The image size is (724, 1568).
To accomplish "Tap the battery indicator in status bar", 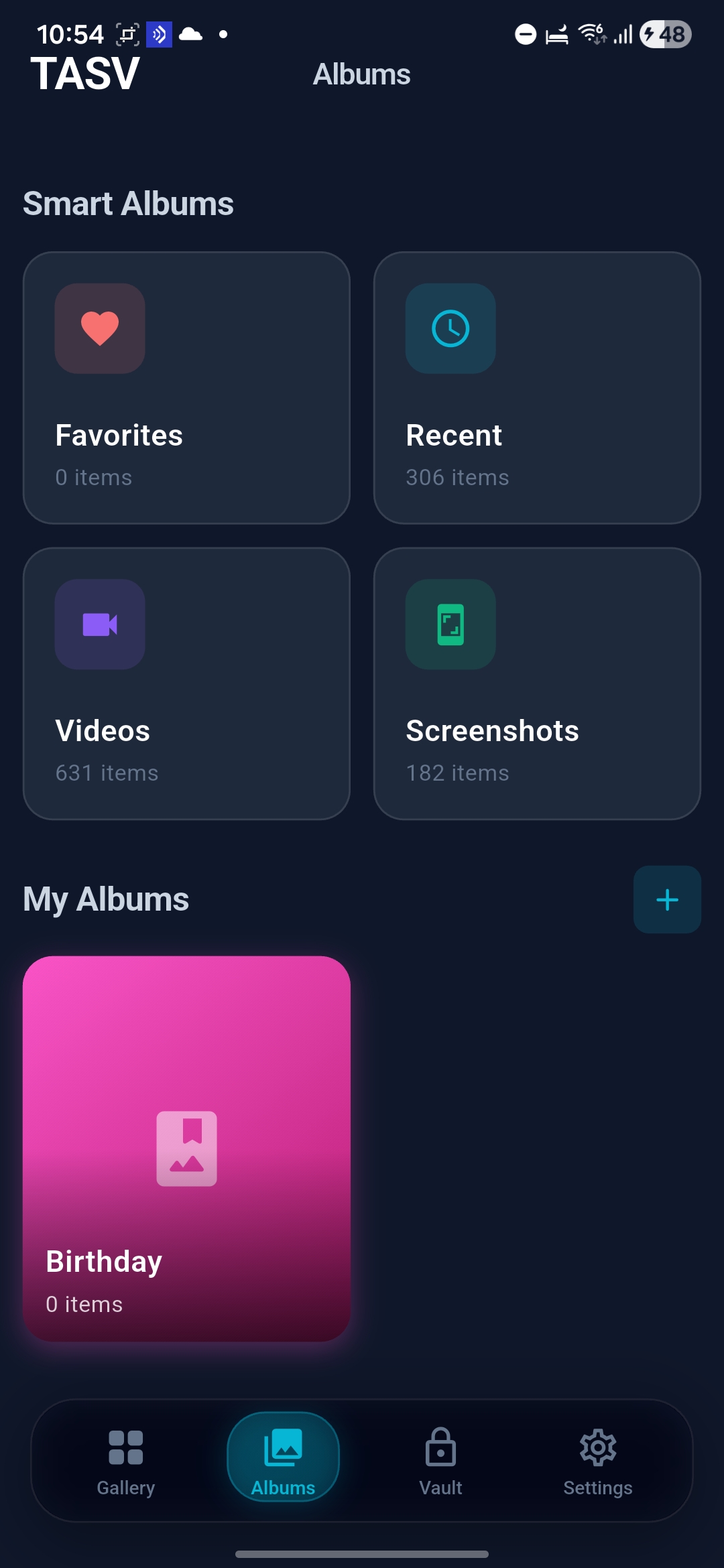I will [664, 33].
